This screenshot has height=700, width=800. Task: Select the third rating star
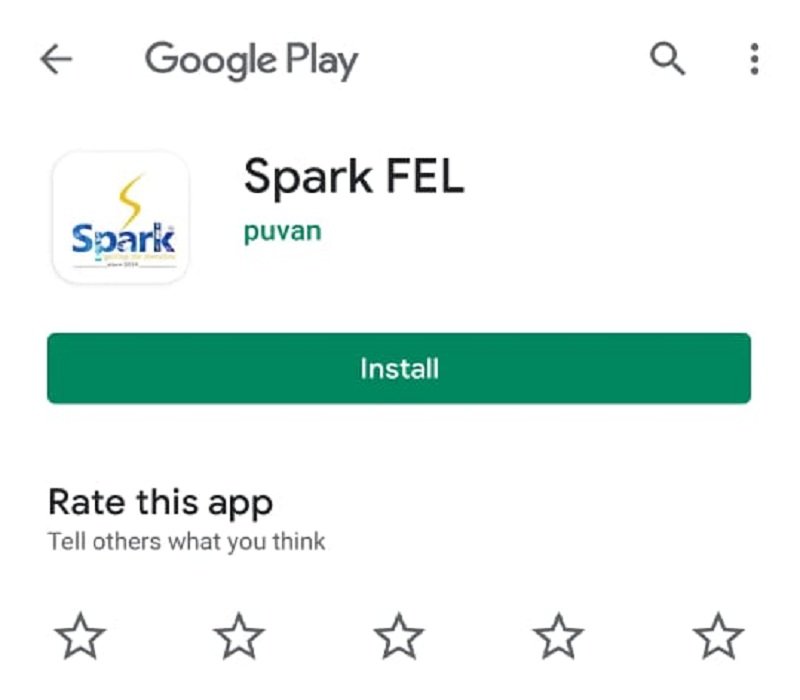(x=399, y=636)
